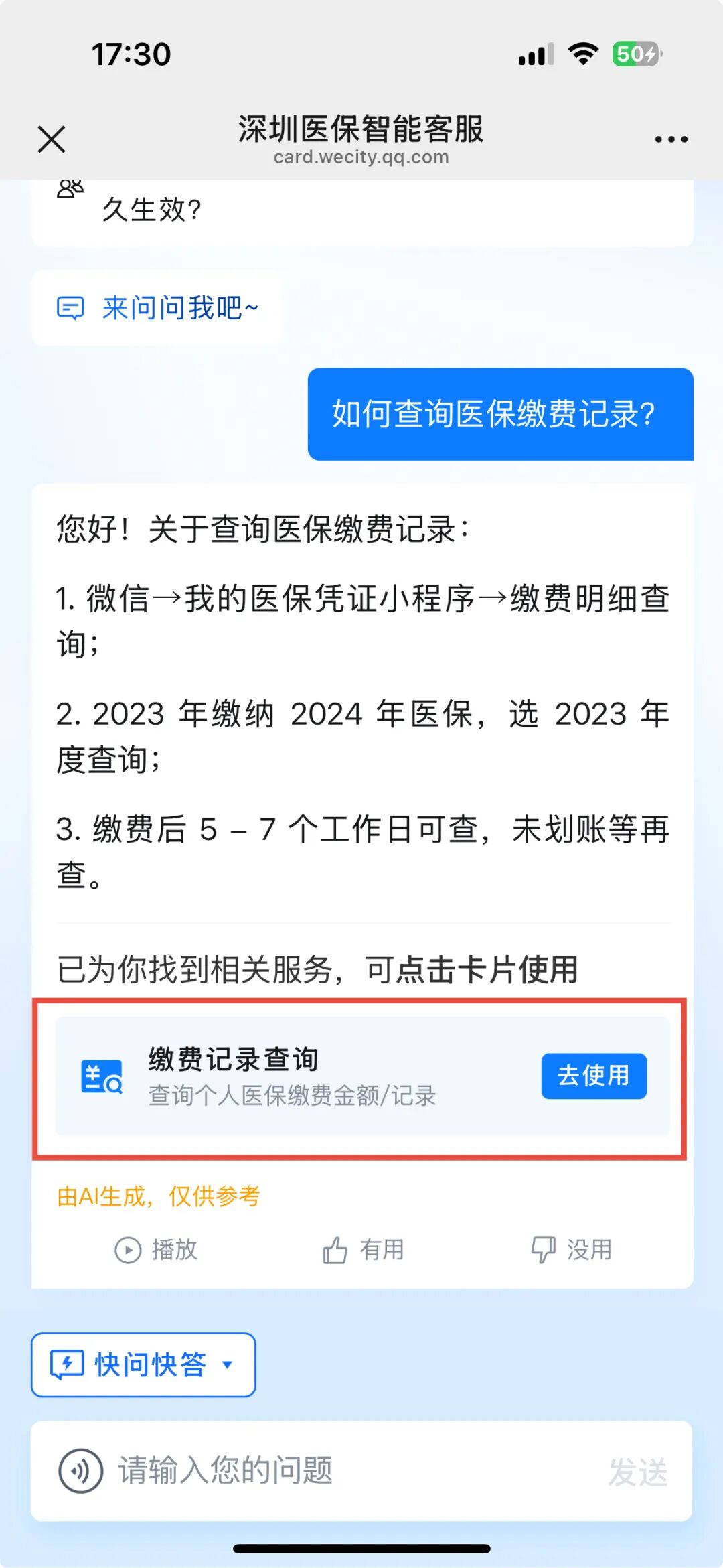
Task: Play the answer aloud with 播放
Action: click(156, 1250)
